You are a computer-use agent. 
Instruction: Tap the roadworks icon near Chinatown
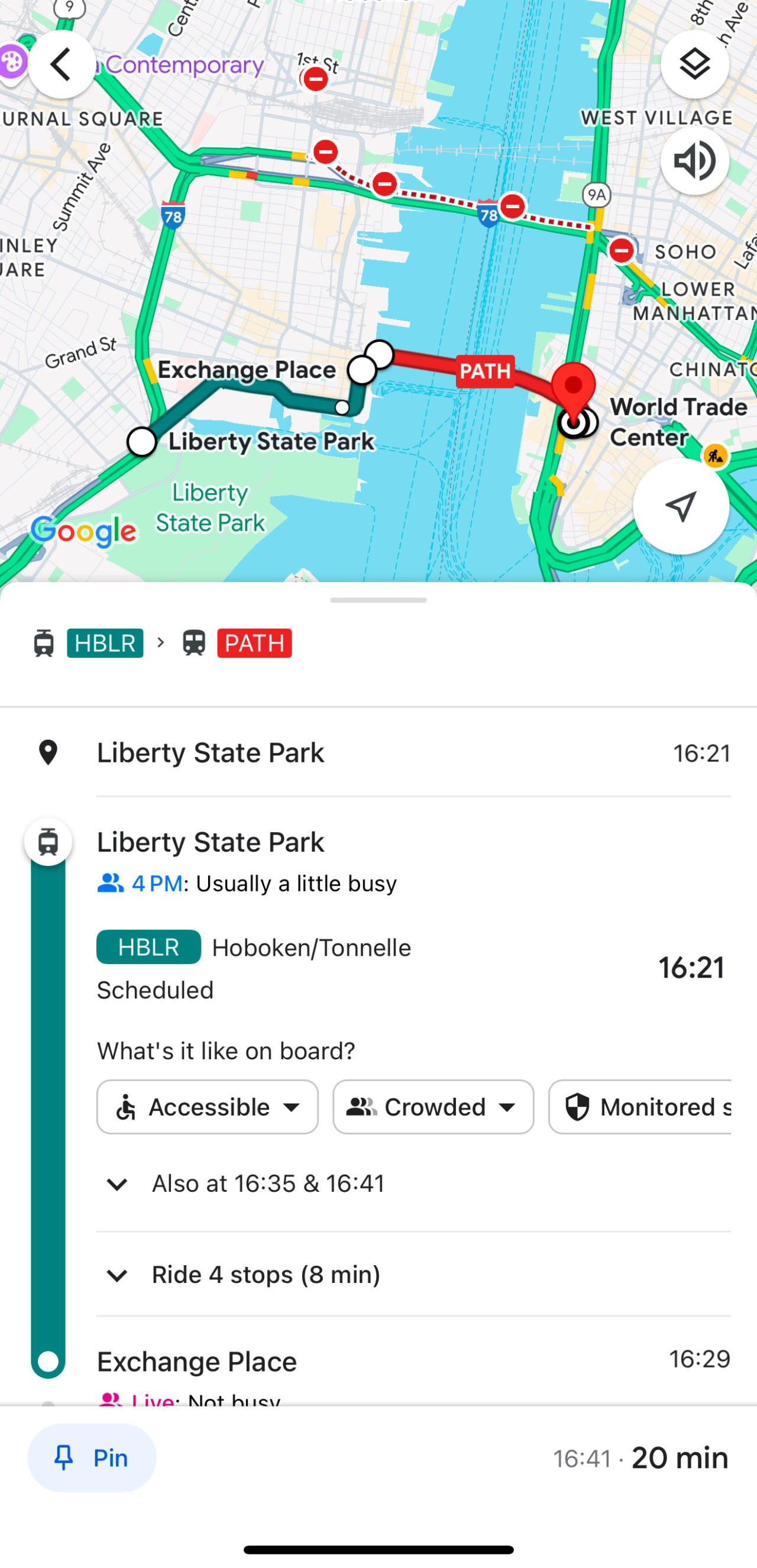click(716, 456)
